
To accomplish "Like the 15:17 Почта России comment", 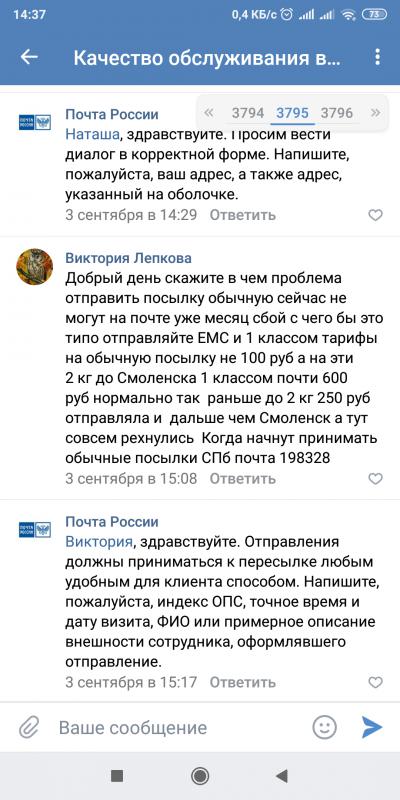I will [376, 682].
